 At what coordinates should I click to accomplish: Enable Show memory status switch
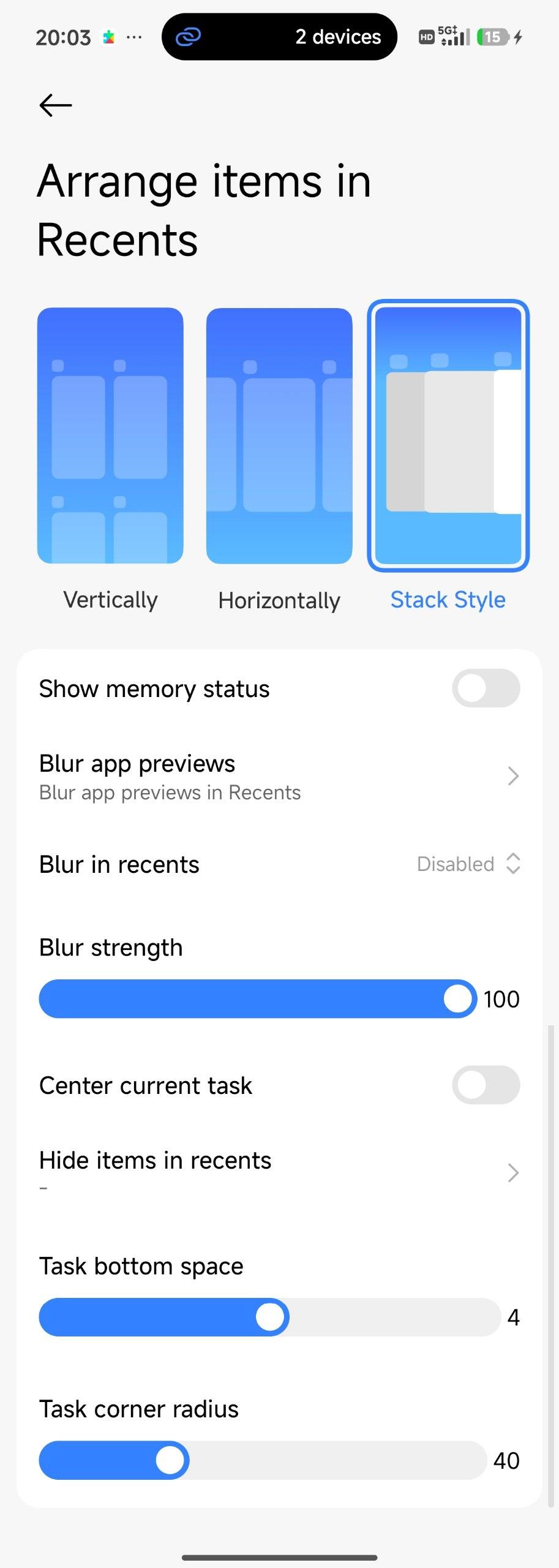click(486, 688)
